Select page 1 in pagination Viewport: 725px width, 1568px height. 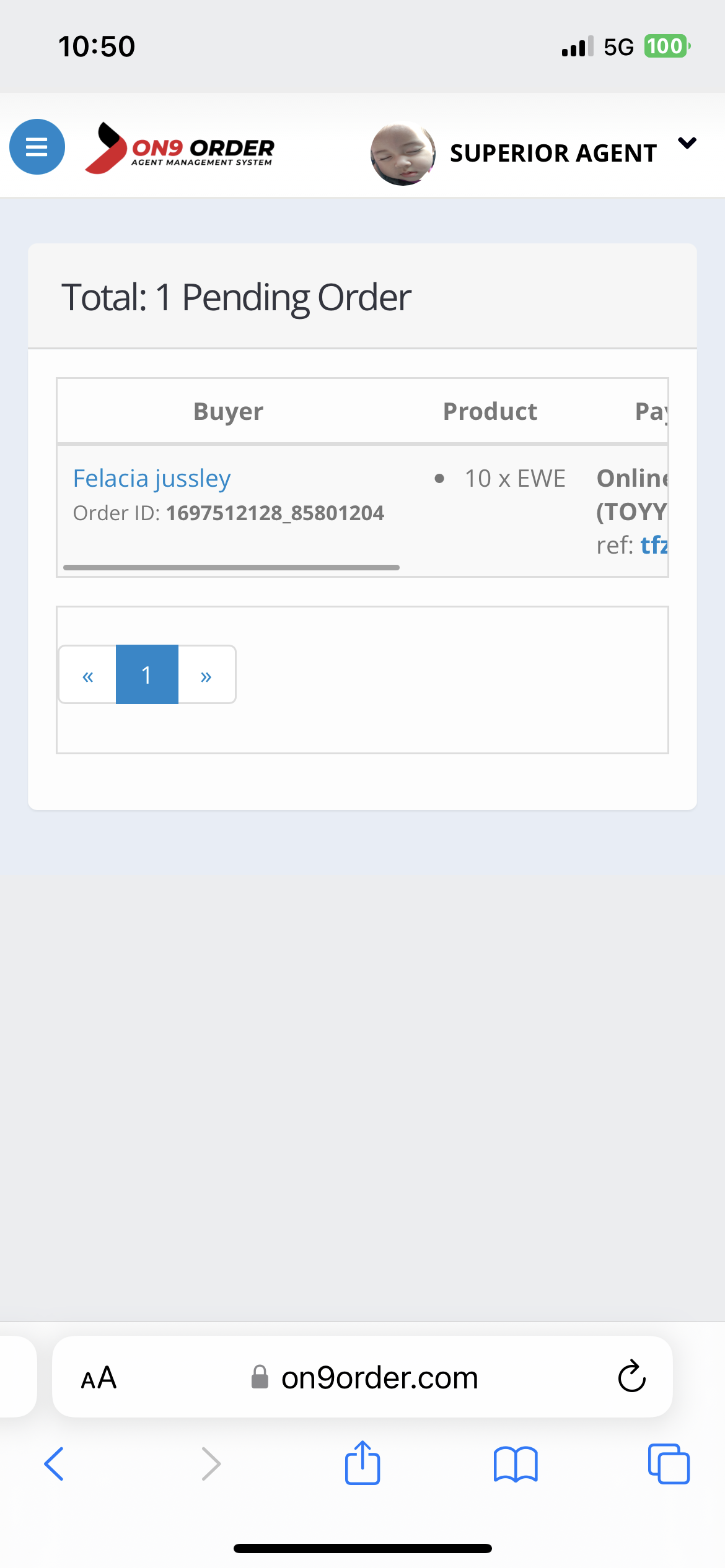[147, 675]
